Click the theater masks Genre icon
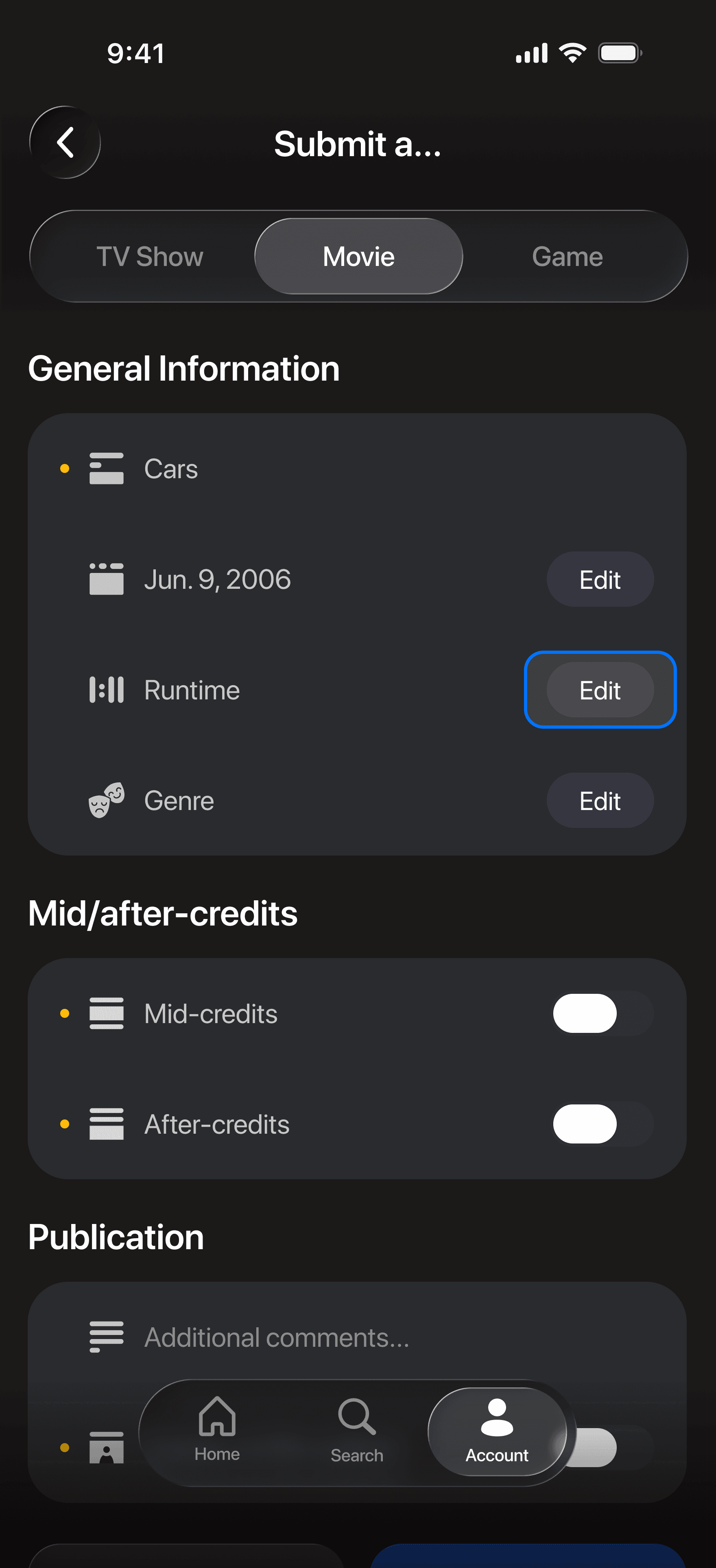 point(106,800)
